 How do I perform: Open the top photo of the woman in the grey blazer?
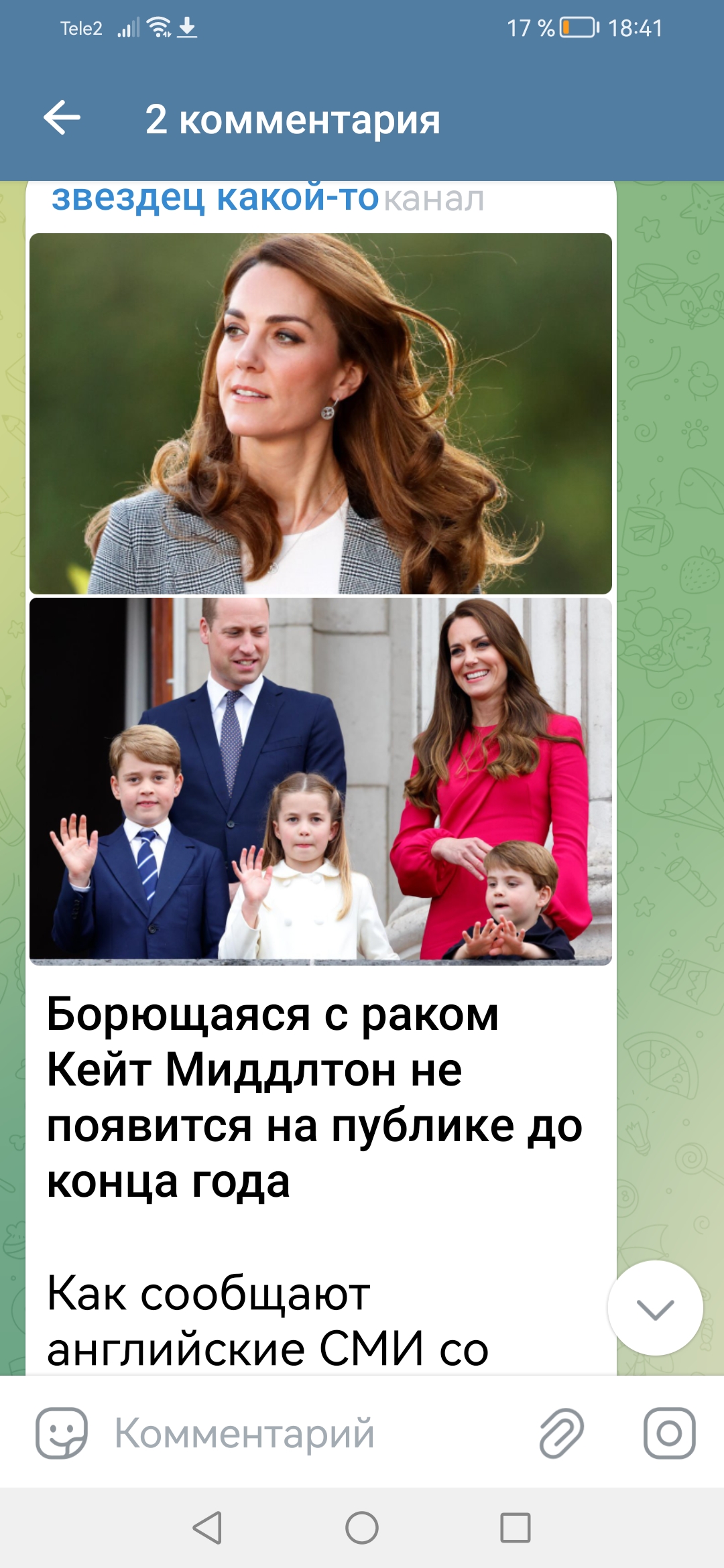click(x=320, y=413)
